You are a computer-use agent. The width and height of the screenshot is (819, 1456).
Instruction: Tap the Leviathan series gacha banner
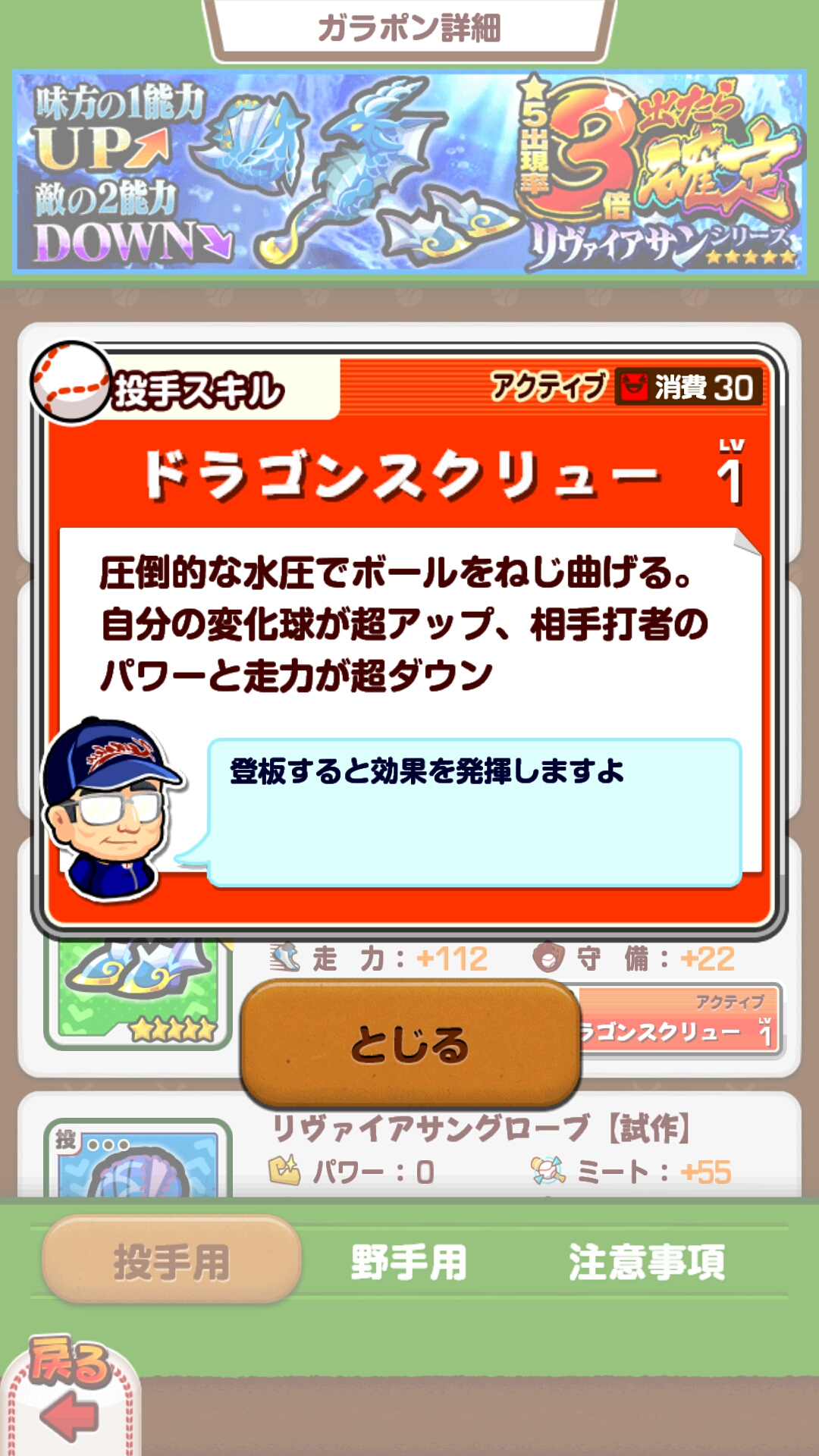409,172
